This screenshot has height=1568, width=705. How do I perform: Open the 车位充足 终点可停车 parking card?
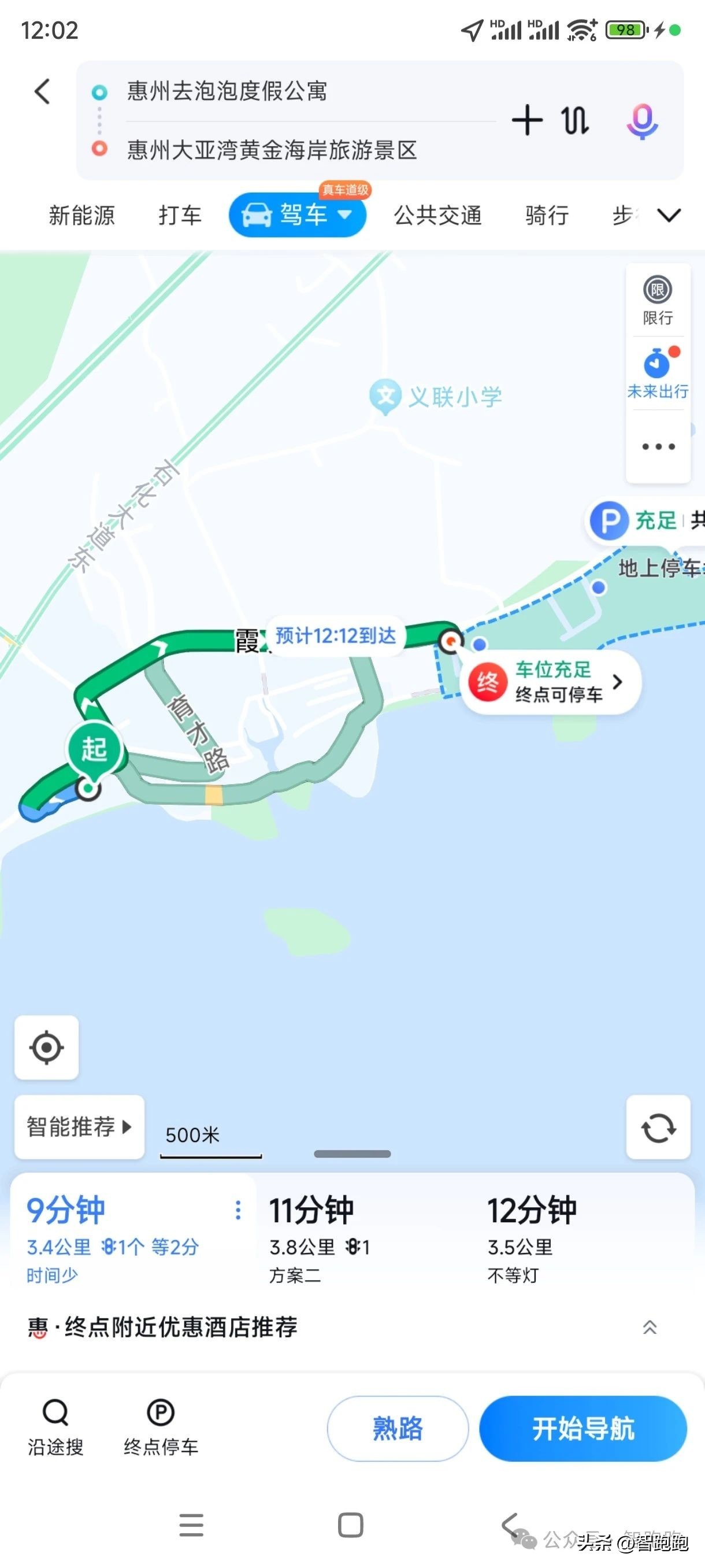(x=551, y=682)
